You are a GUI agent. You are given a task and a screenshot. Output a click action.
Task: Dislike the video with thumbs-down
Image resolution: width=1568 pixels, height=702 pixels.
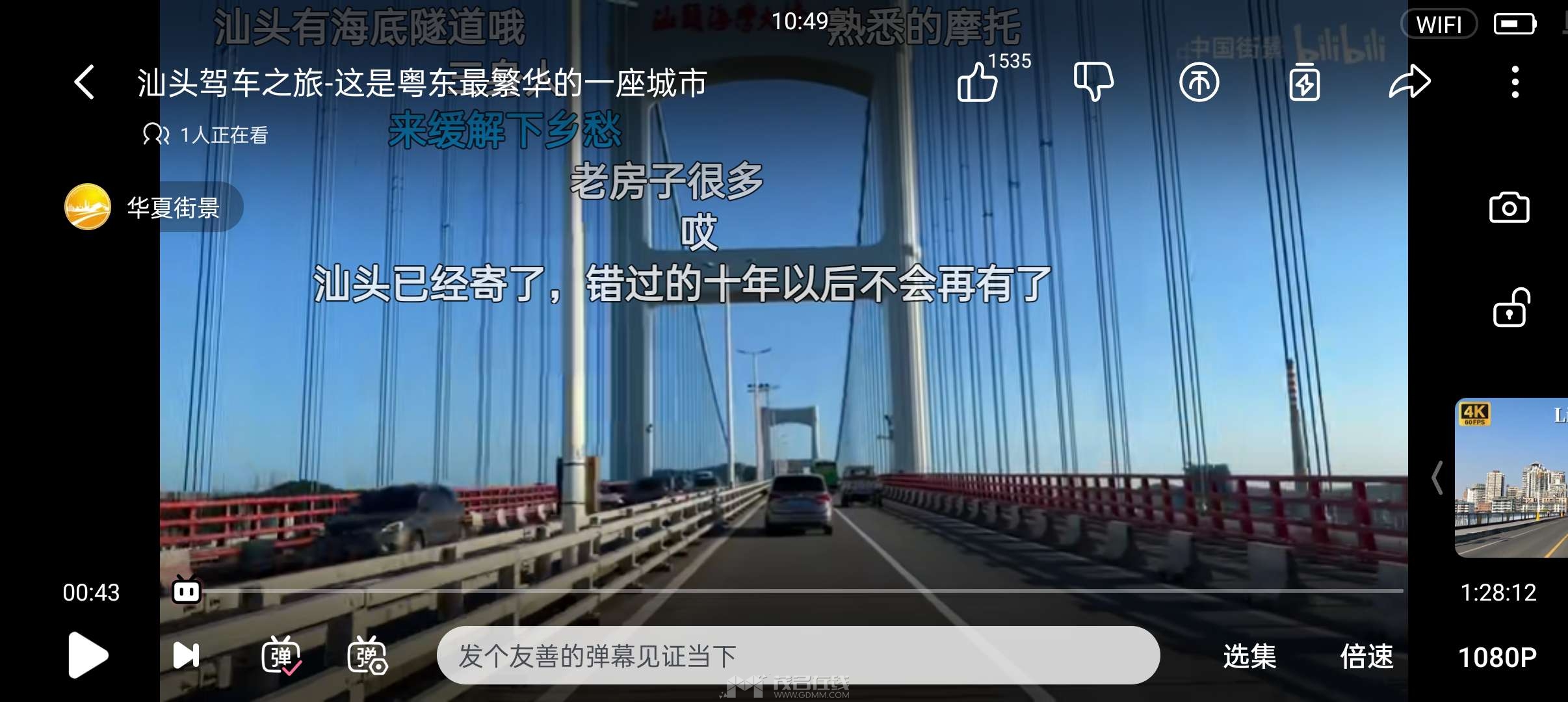(1093, 83)
